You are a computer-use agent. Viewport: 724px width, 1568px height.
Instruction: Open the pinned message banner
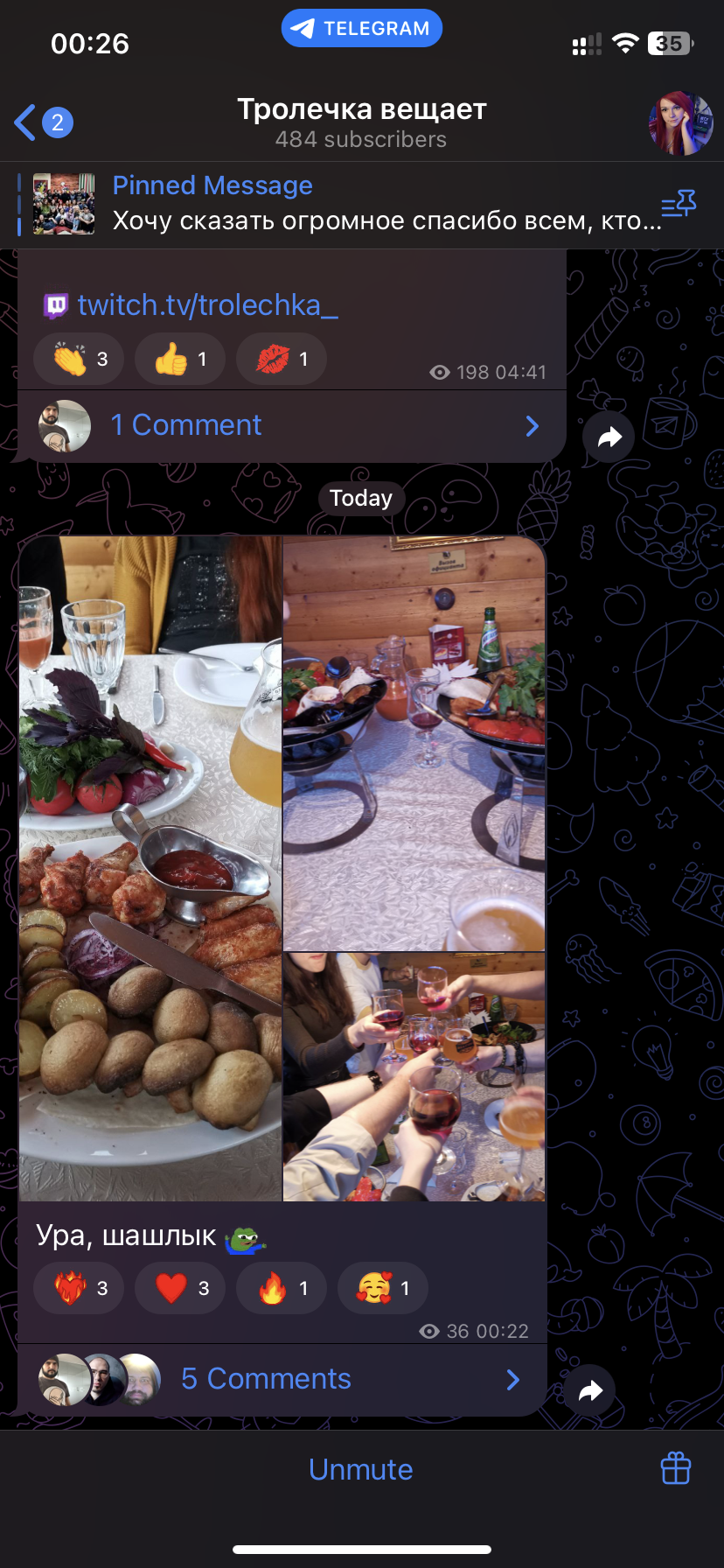click(341, 204)
